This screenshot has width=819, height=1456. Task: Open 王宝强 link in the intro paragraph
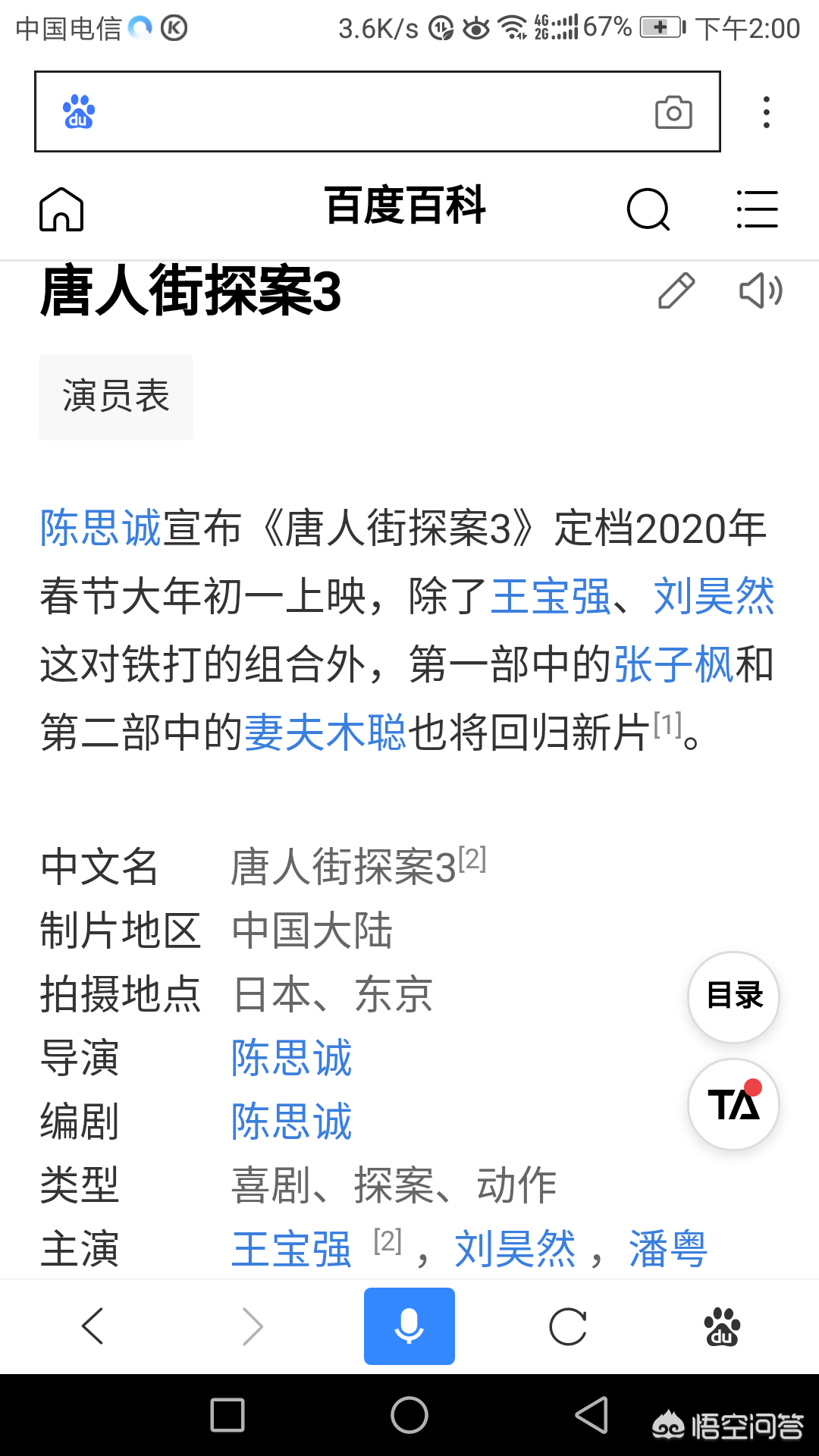551,596
